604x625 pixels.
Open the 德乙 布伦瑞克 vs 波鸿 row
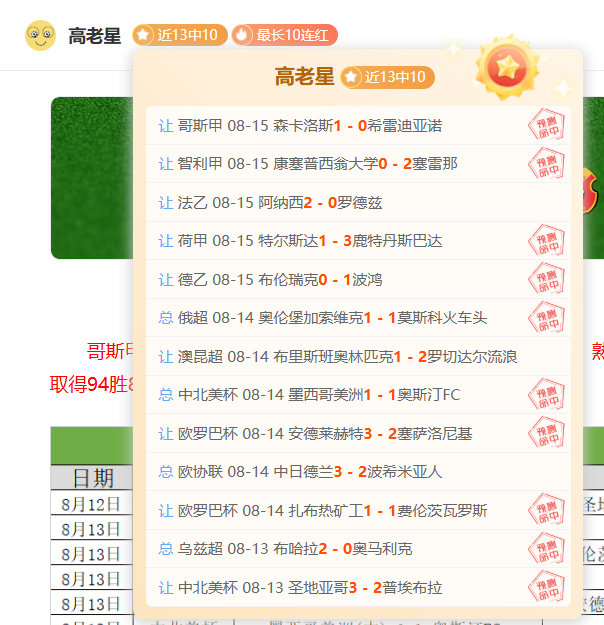[358, 279]
